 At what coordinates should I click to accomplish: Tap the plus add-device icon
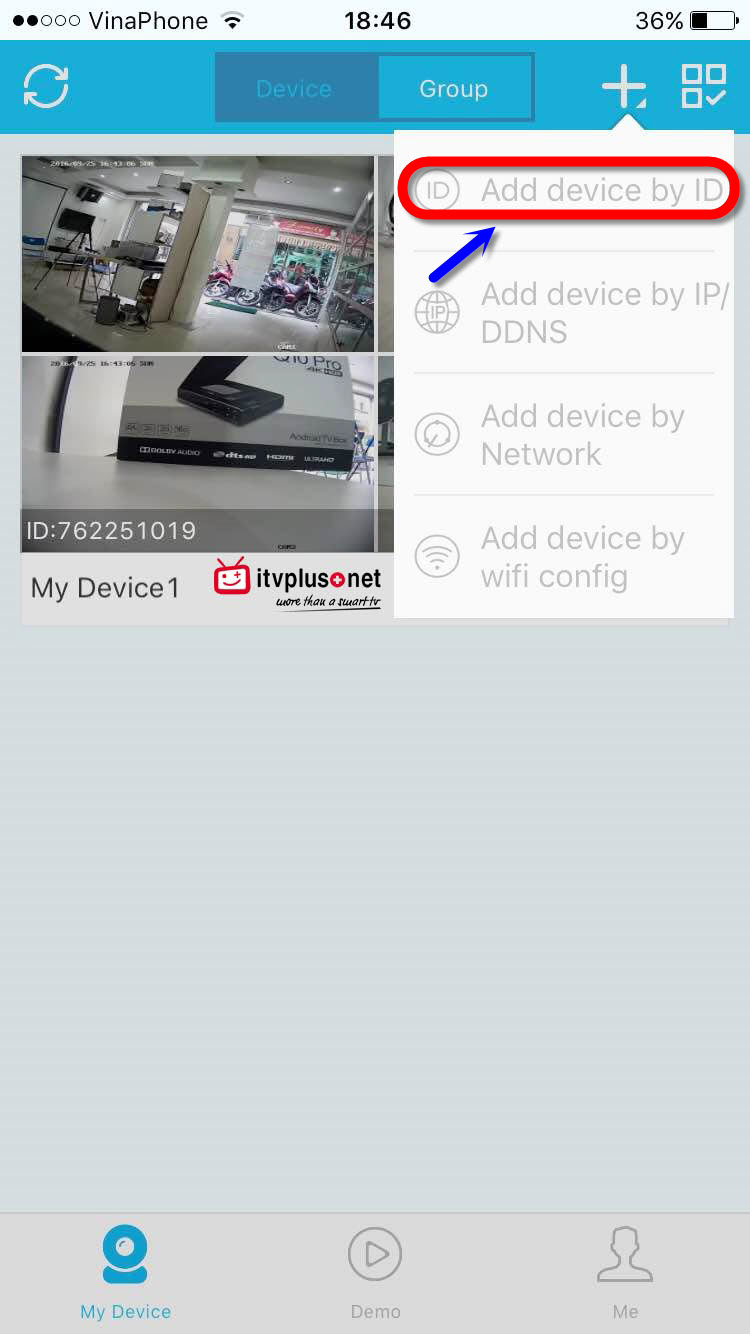tap(624, 87)
